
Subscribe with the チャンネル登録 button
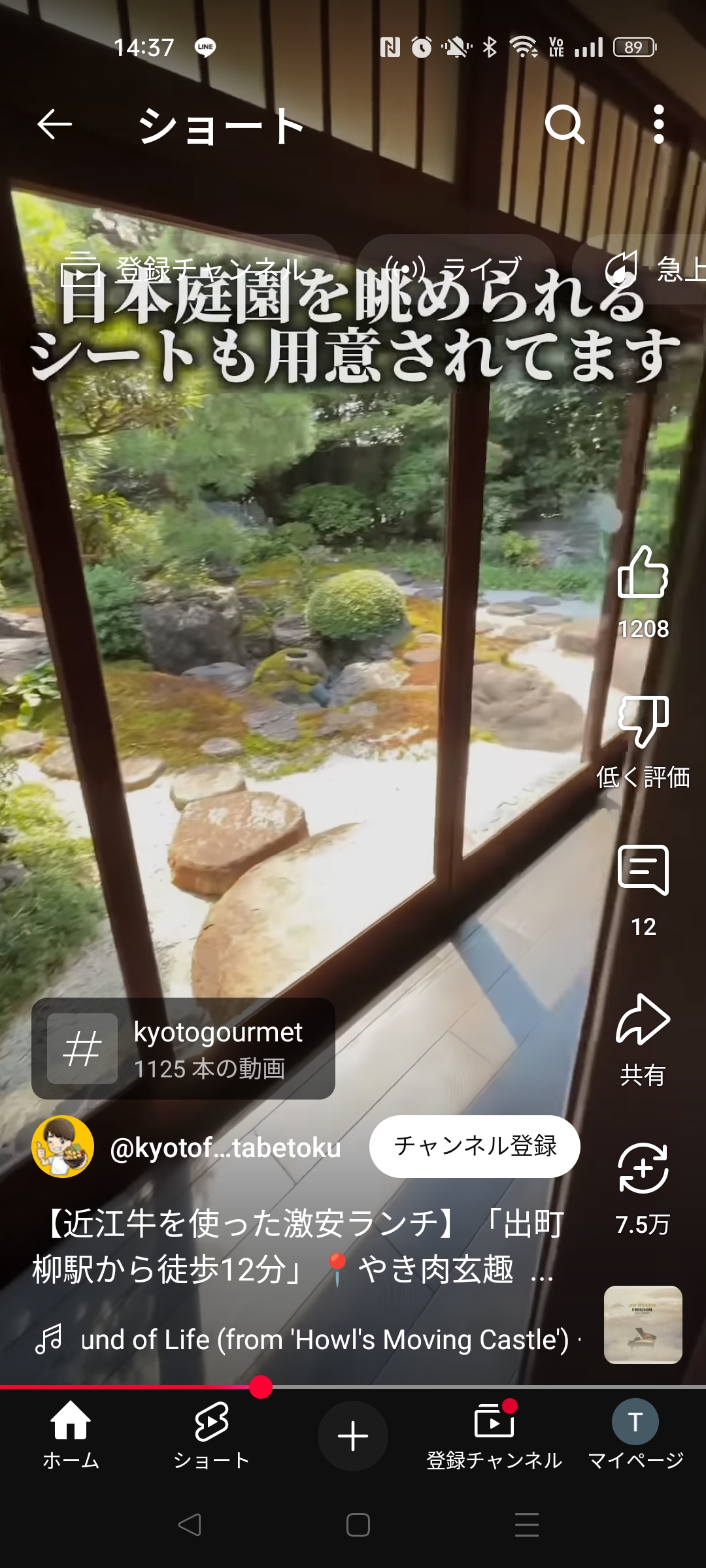pos(475,1146)
